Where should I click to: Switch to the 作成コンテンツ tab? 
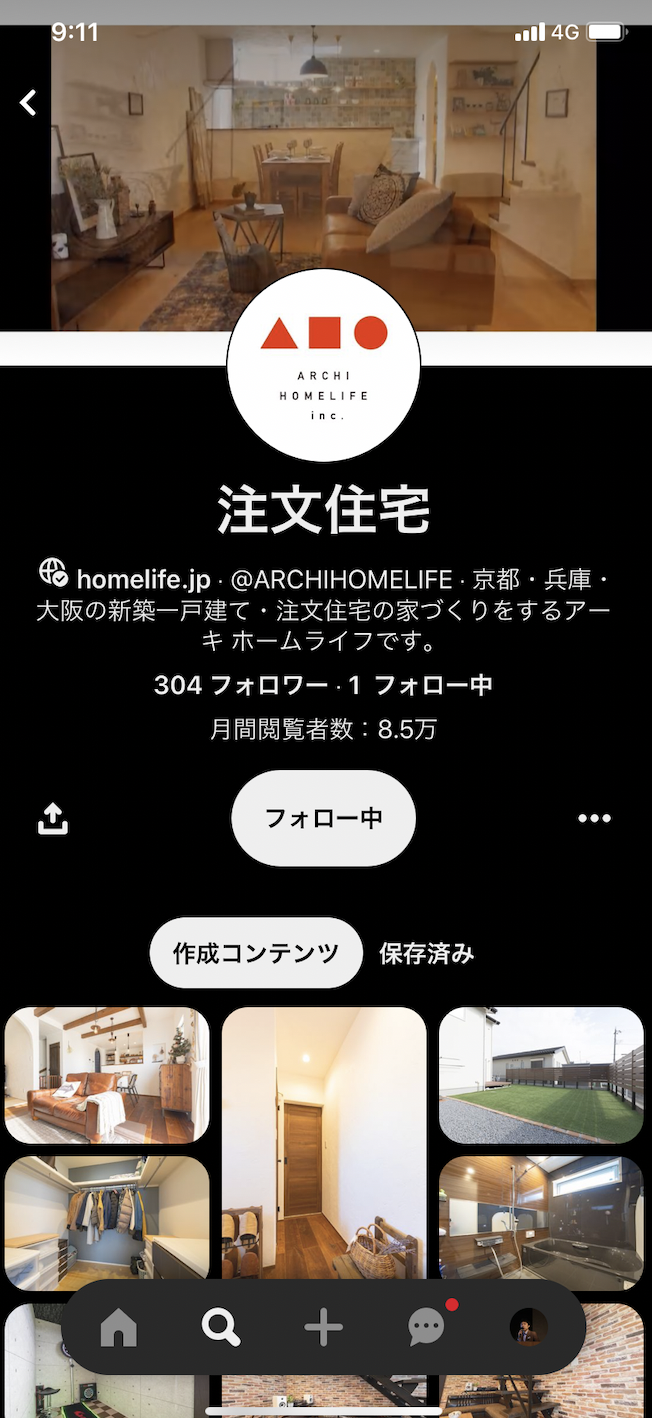point(256,953)
